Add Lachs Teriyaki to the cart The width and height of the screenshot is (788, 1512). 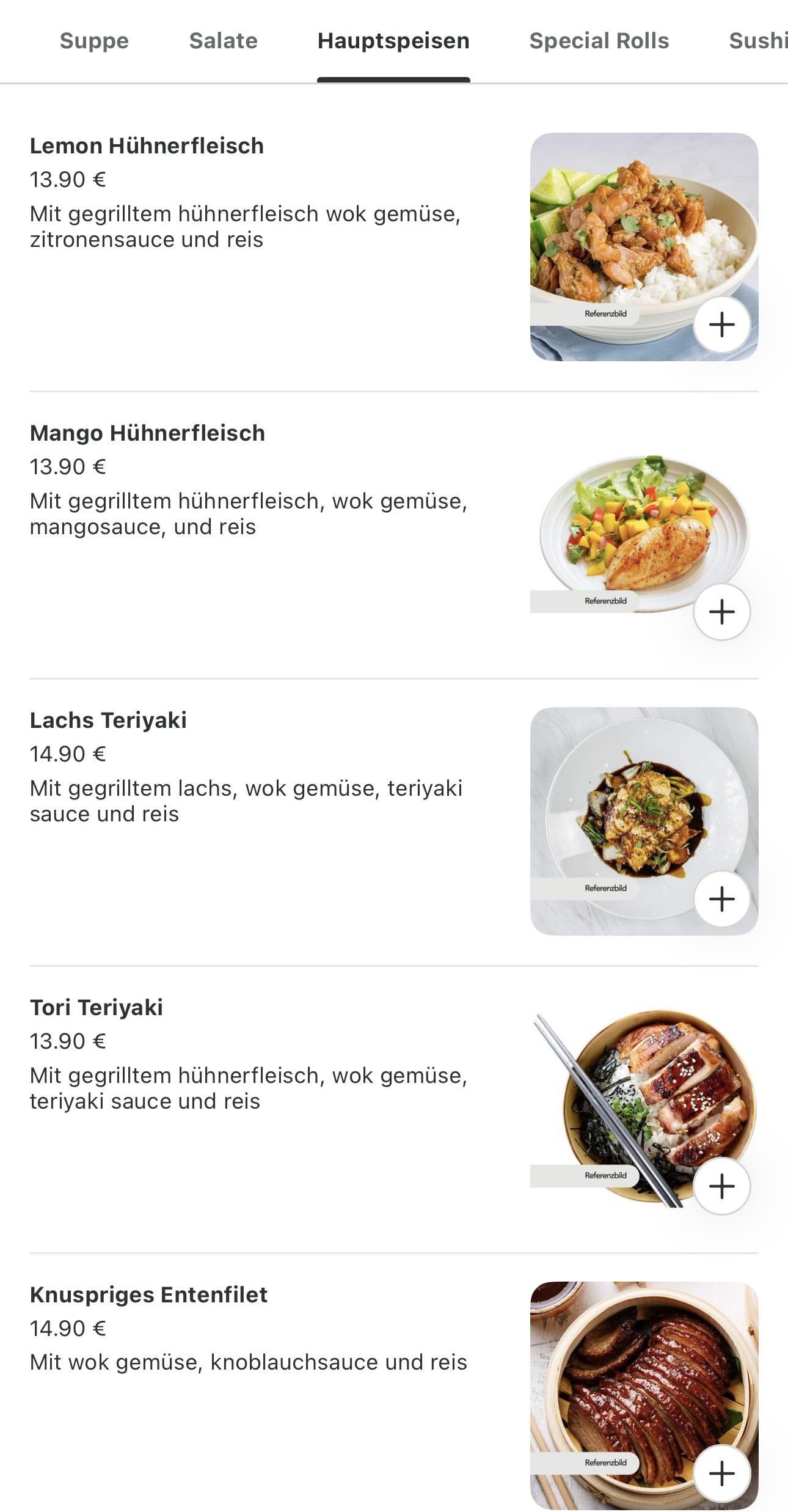click(x=721, y=899)
